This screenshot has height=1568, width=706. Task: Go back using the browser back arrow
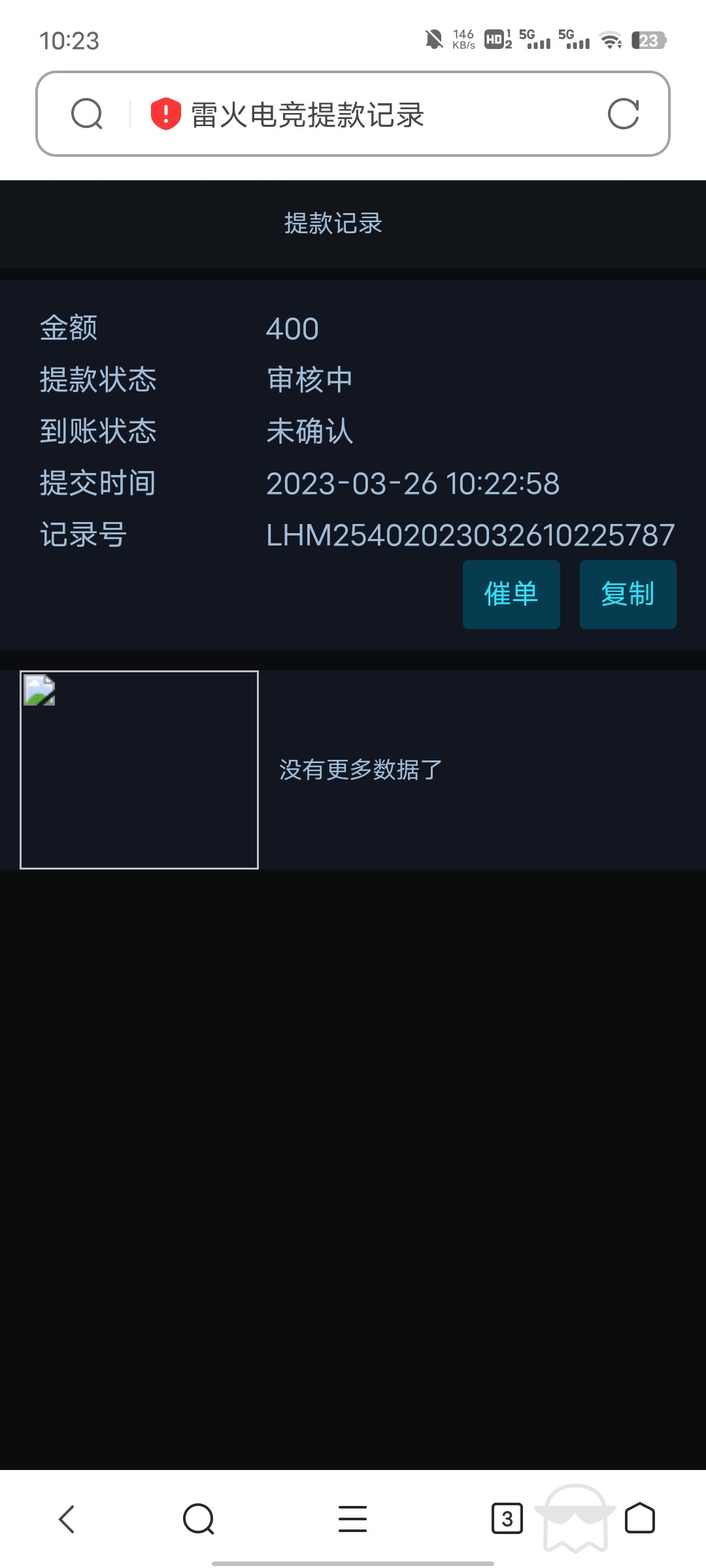[x=67, y=1519]
